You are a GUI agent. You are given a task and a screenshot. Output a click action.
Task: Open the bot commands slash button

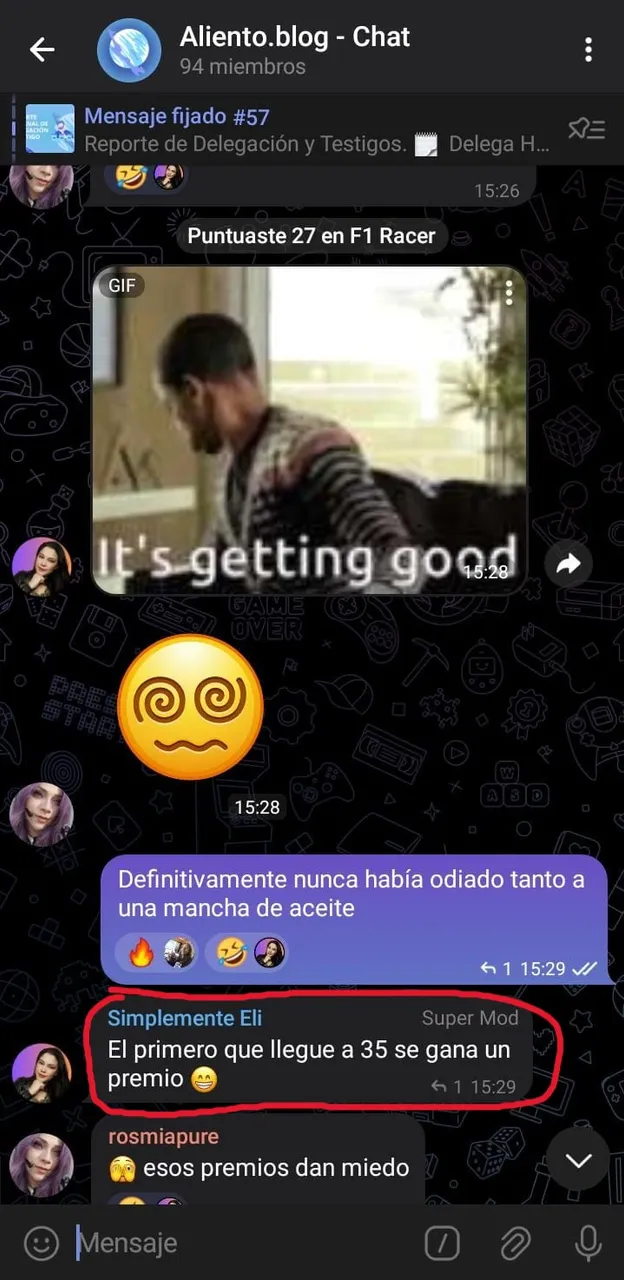pos(442,1243)
